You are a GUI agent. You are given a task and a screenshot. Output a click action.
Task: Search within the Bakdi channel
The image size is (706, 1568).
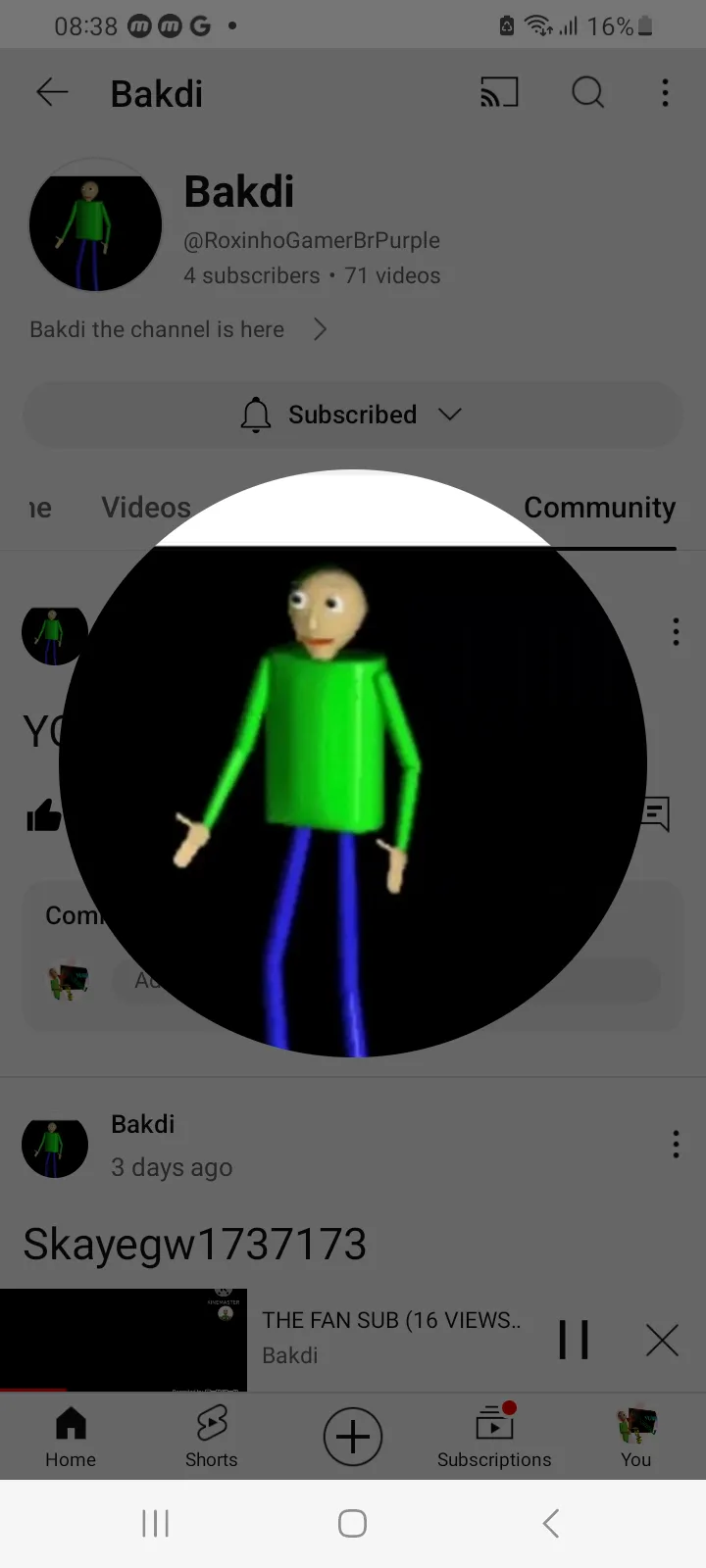click(x=587, y=93)
